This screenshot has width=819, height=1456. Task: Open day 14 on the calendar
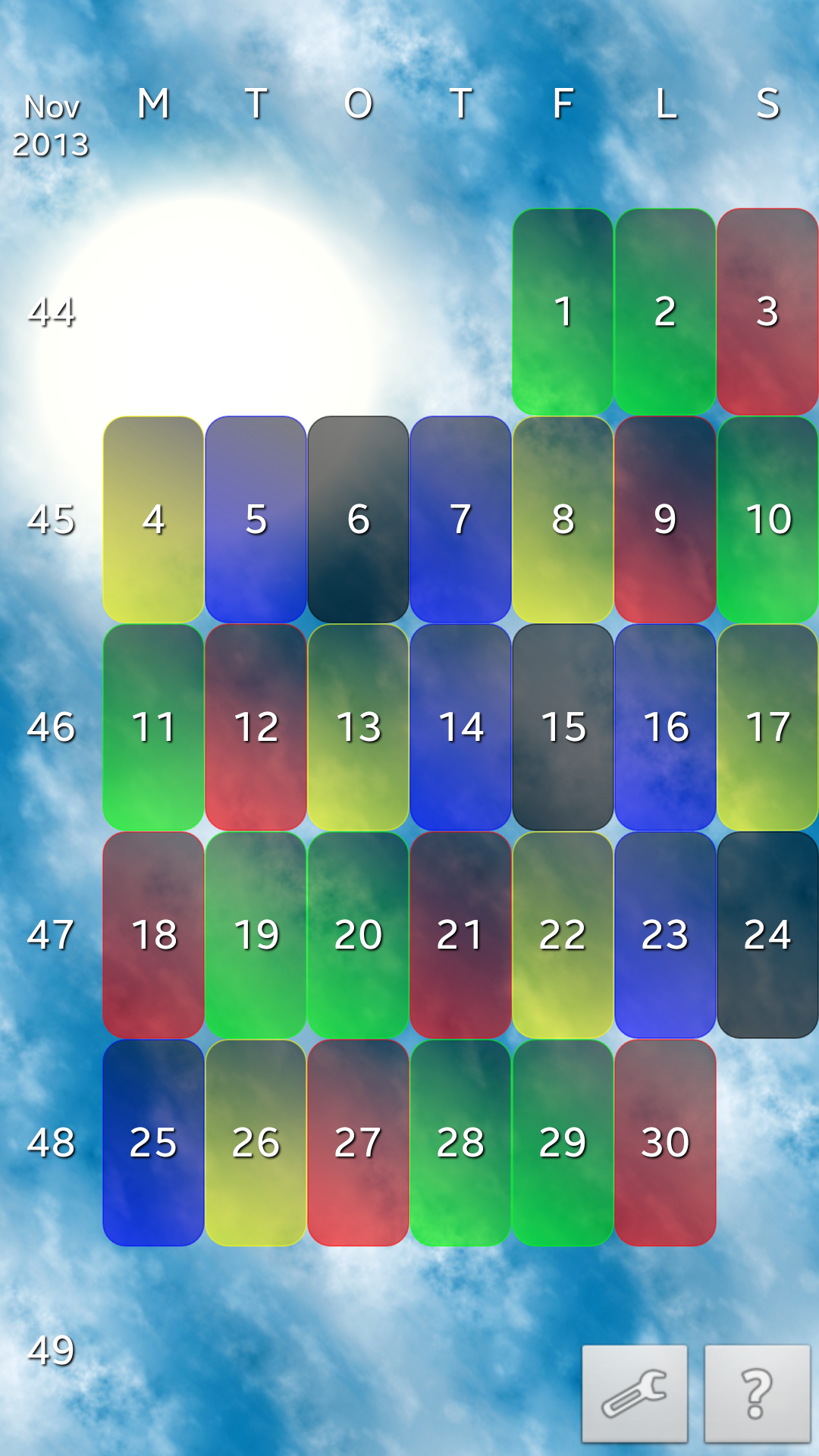(460, 727)
